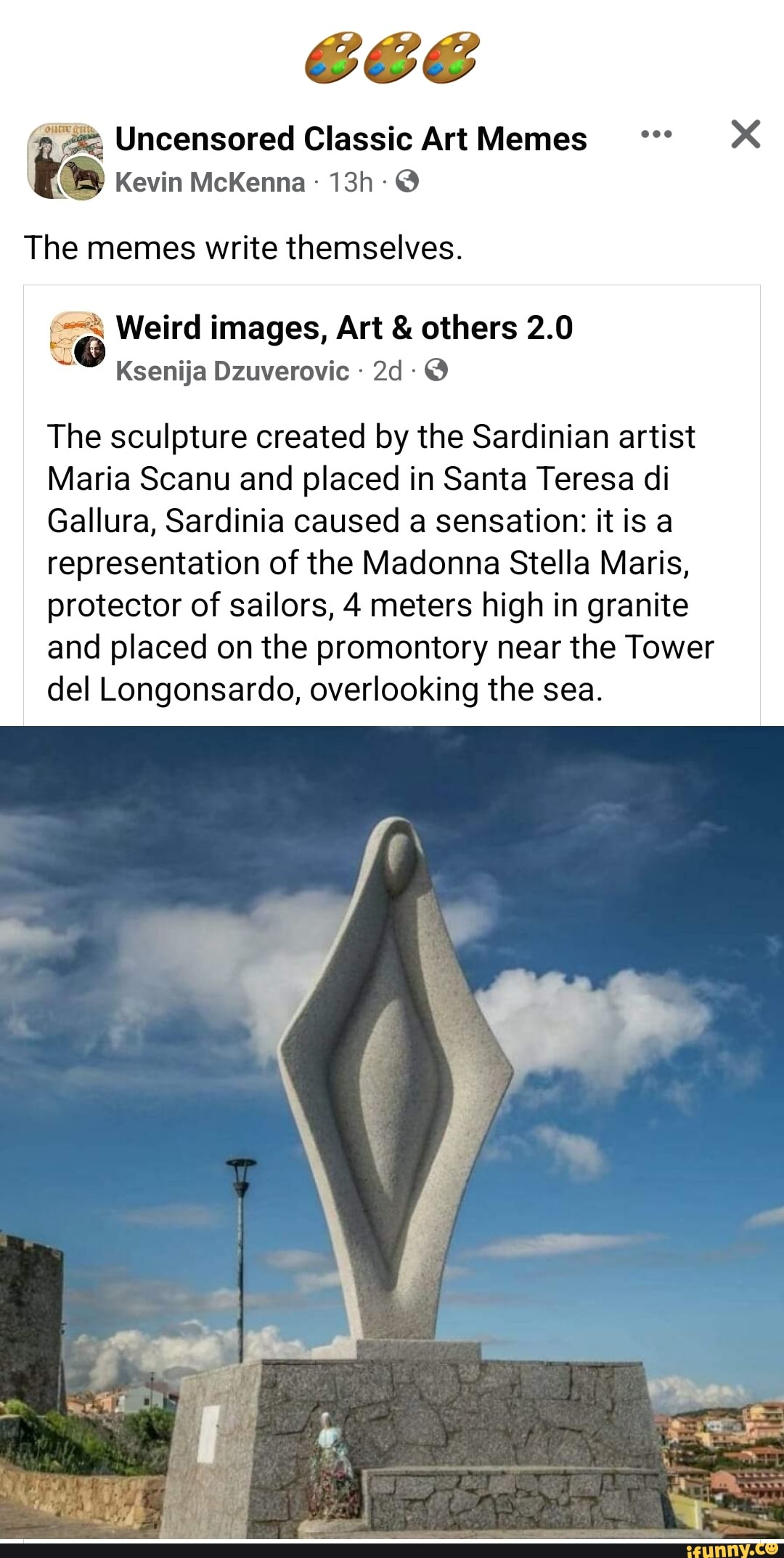View Ksenija Dzuverovic's profile
The width and height of the screenshot is (784, 1558).
pyautogui.click(x=232, y=371)
